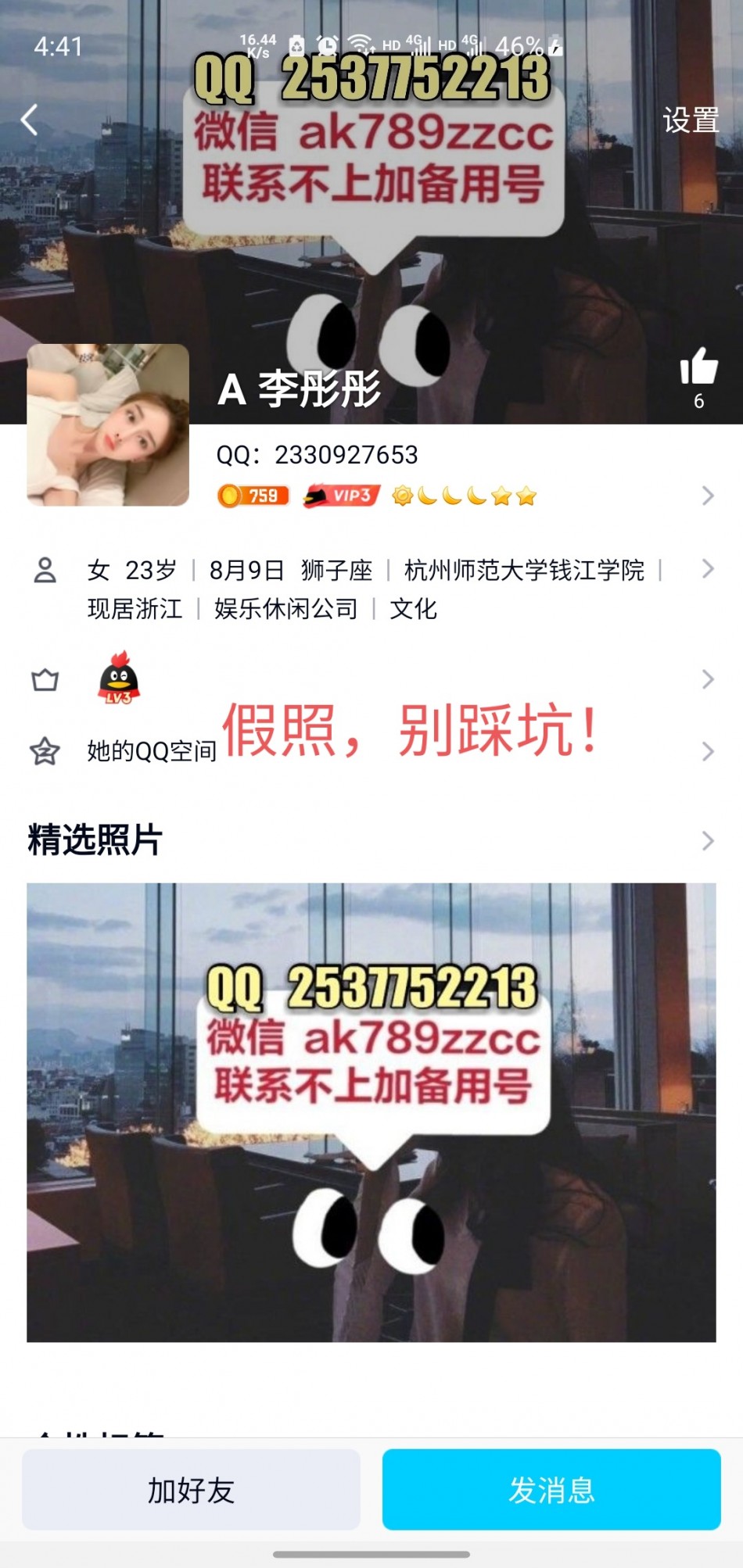
Task: Like the profile with the thumbs-up icon
Action: (698, 367)
